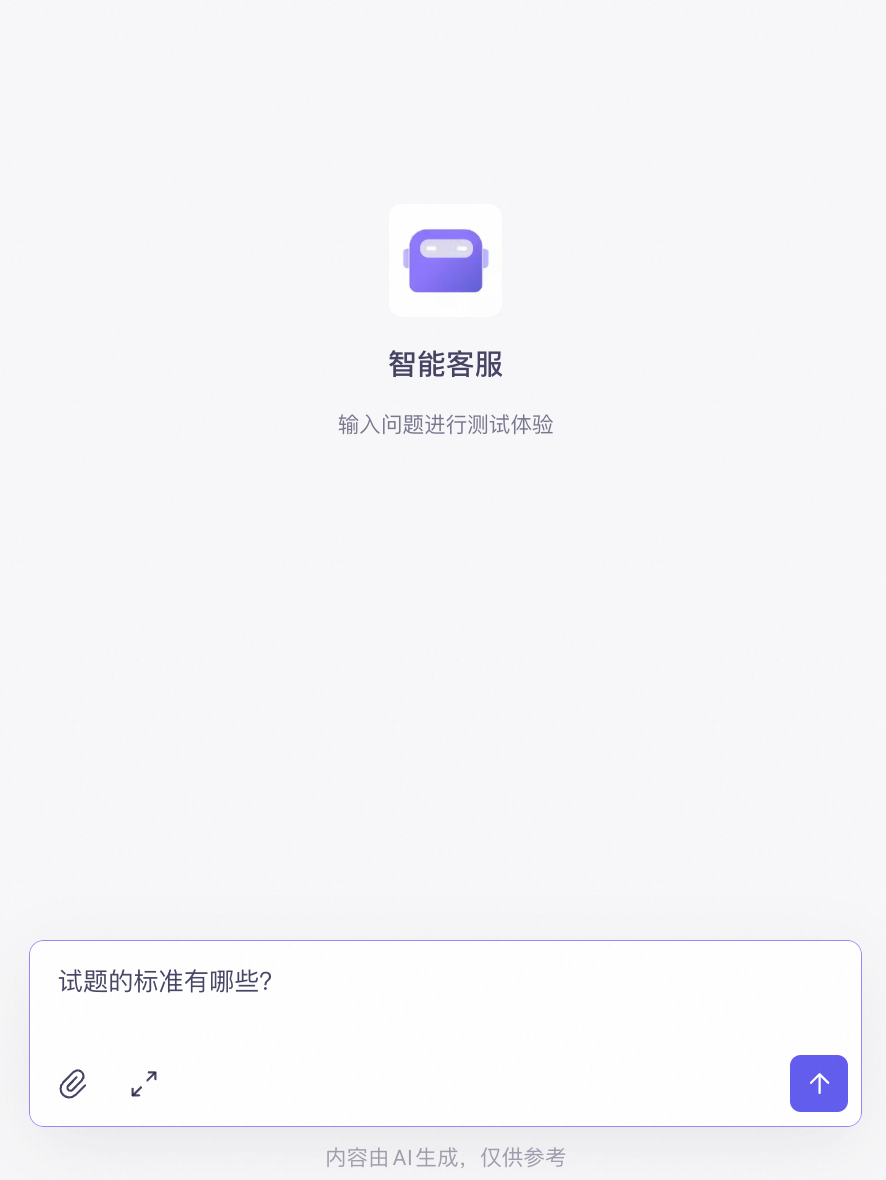
Task: Tap the purple up-arrow send icon
Action: pyautogui.click(x=818, y=1084)
